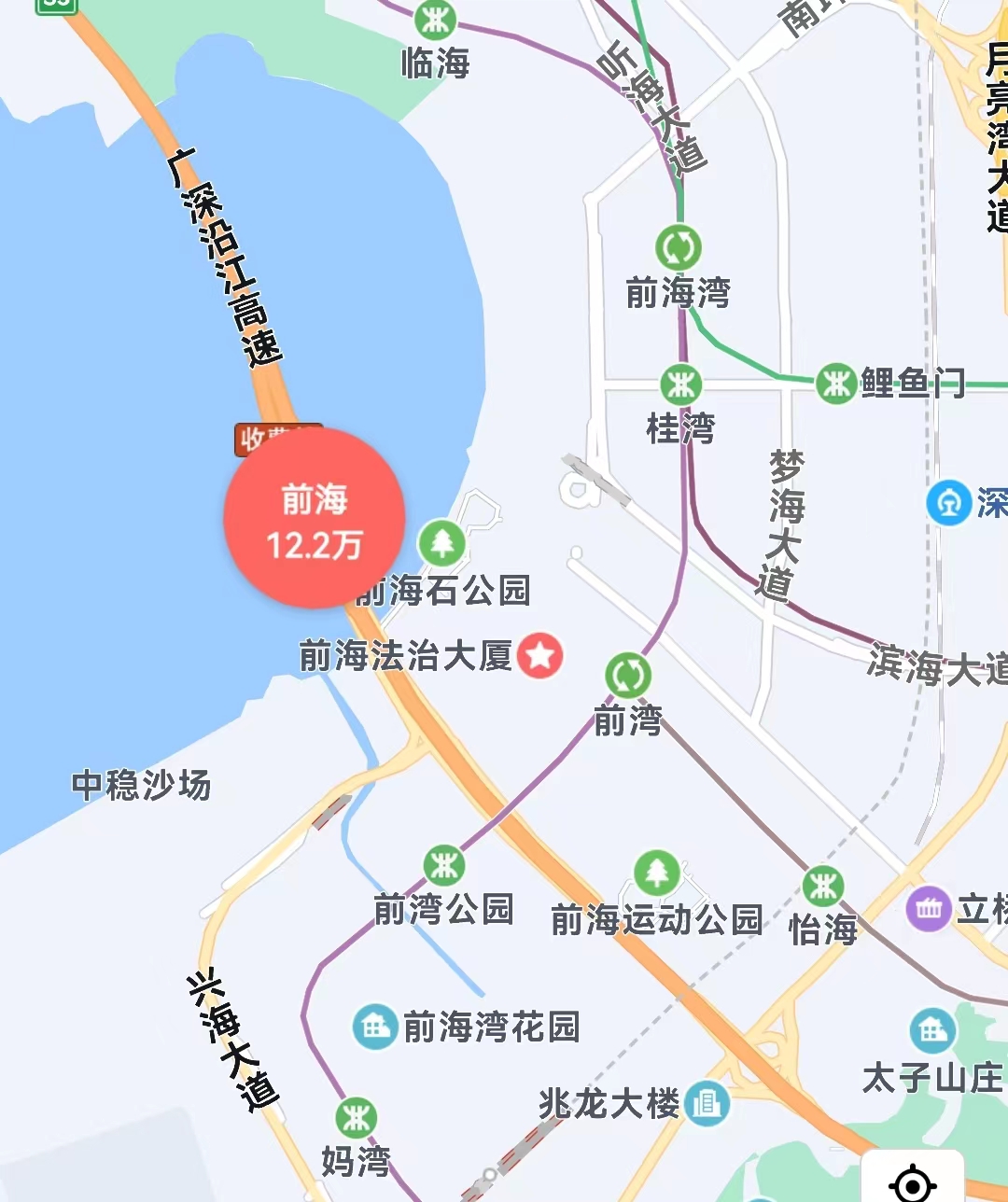This screenshot has width=1008, height=1202.
Task: Select the 妈湾 metro station icon
Action: pyautogui.click(x=356, y=1118)
